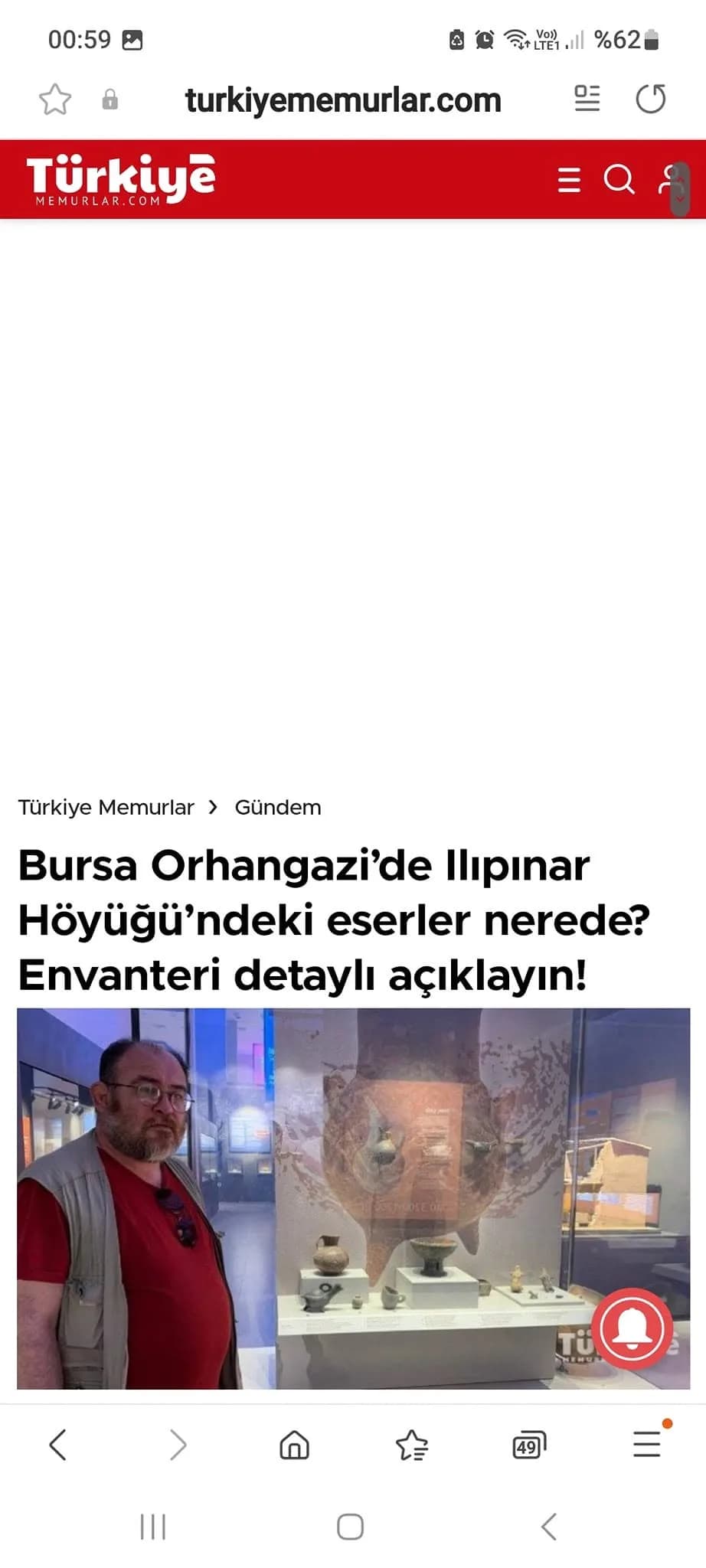The image size is (706, 1568).
Task: Tap the turkiyememurlar.com address bar
Action: [343, 100]
